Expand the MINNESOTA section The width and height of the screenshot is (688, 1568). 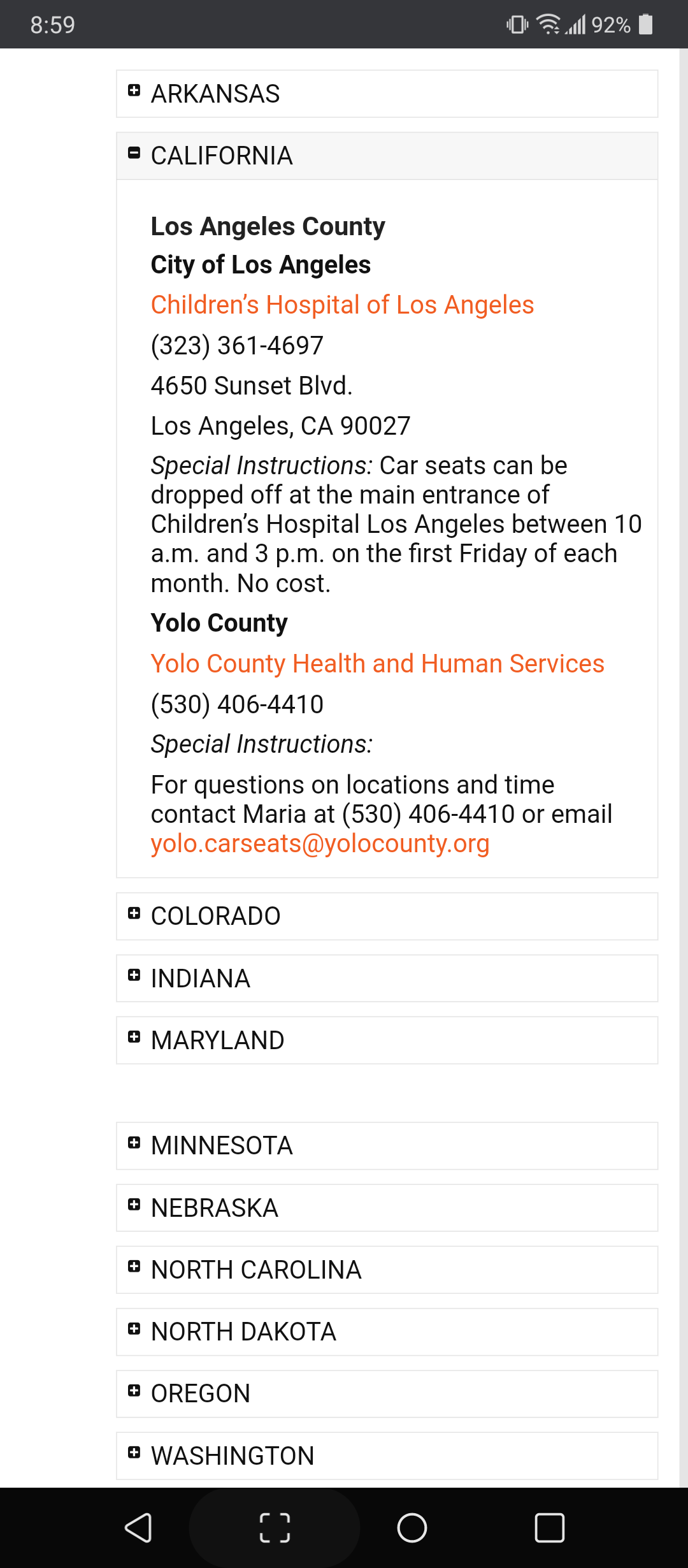(221, 1145)
